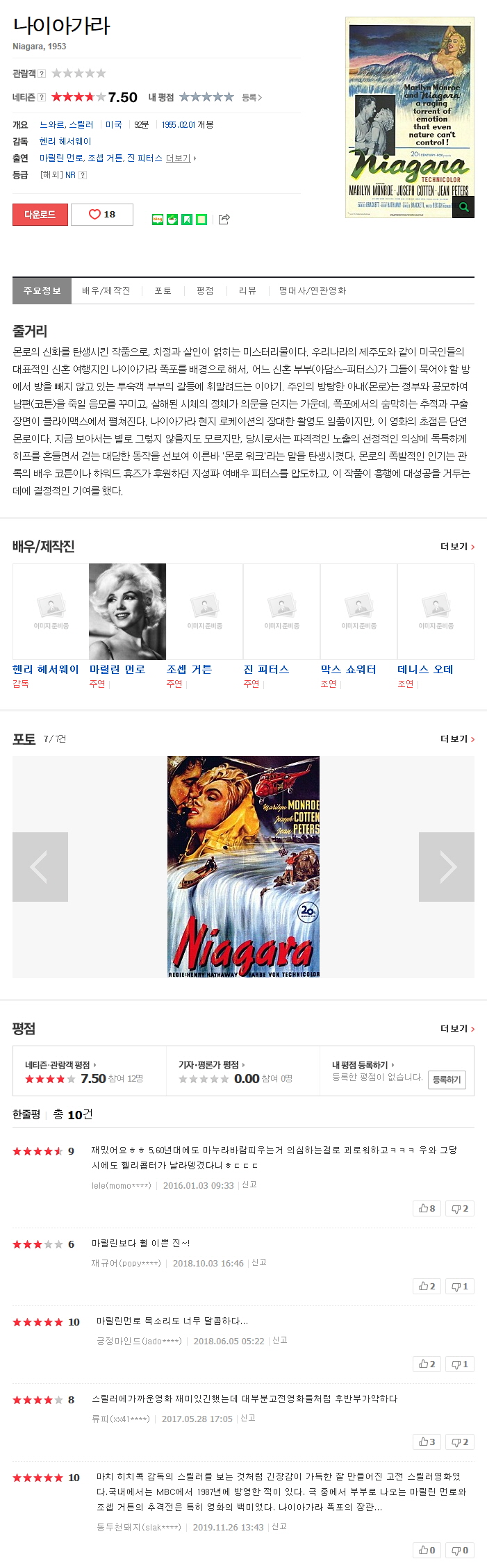The image size is (487, 1568).
Task: Open the share icon beside the bookmark icons
Action: coord(224,220)
